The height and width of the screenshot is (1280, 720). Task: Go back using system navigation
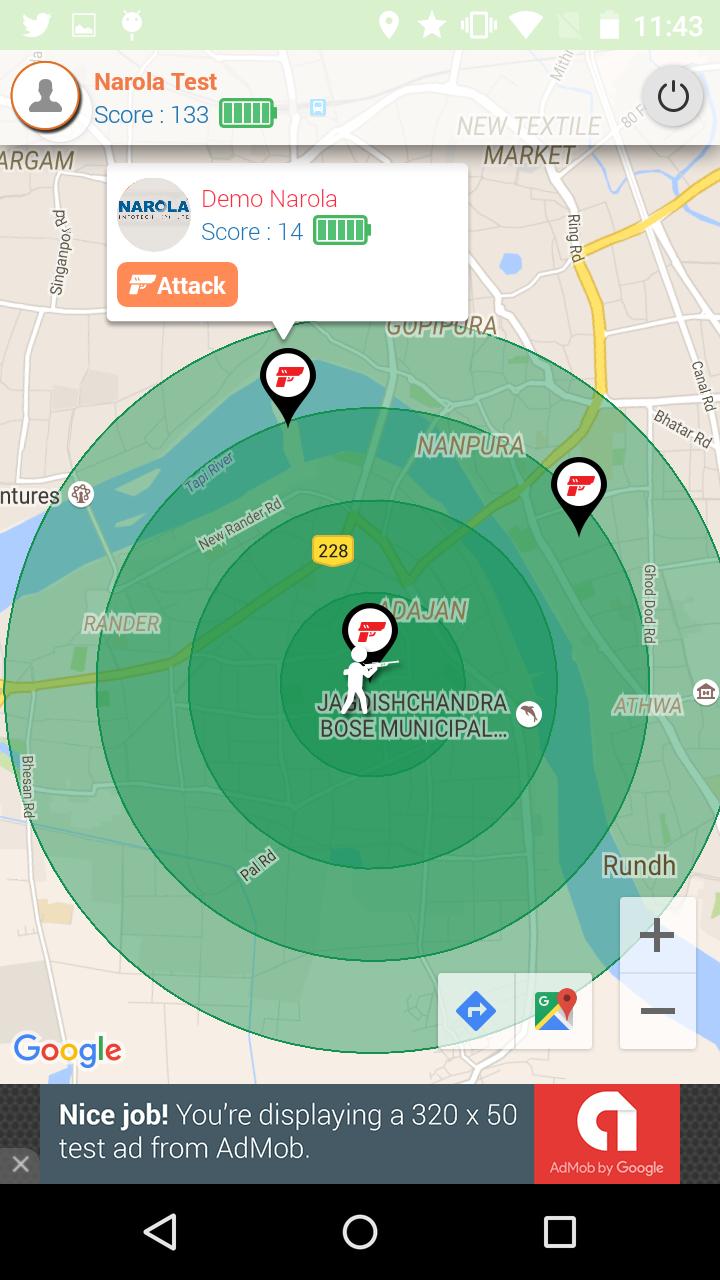pos(160,1232)
